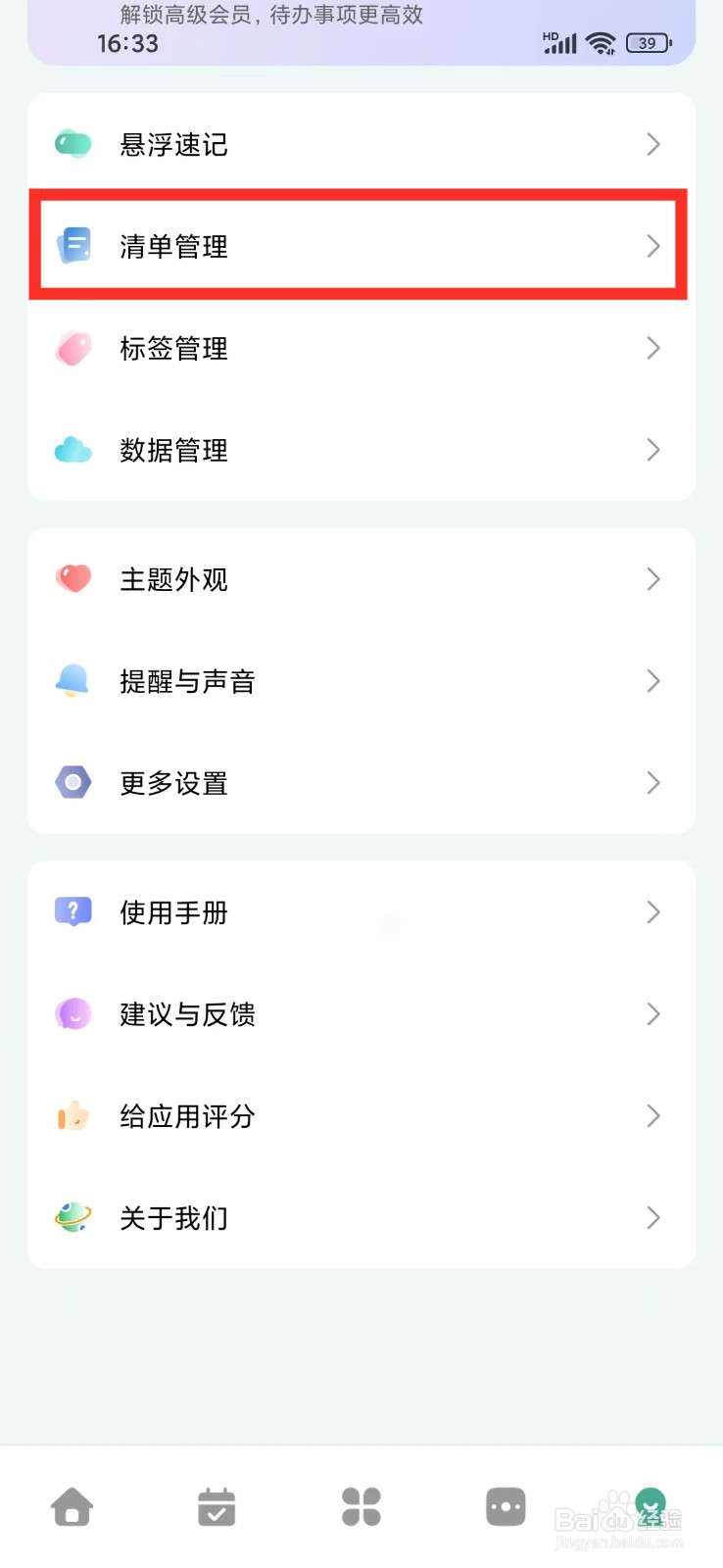Open the four-leaf grid tab
The image size is (723, 1568).
point(361,1507)
